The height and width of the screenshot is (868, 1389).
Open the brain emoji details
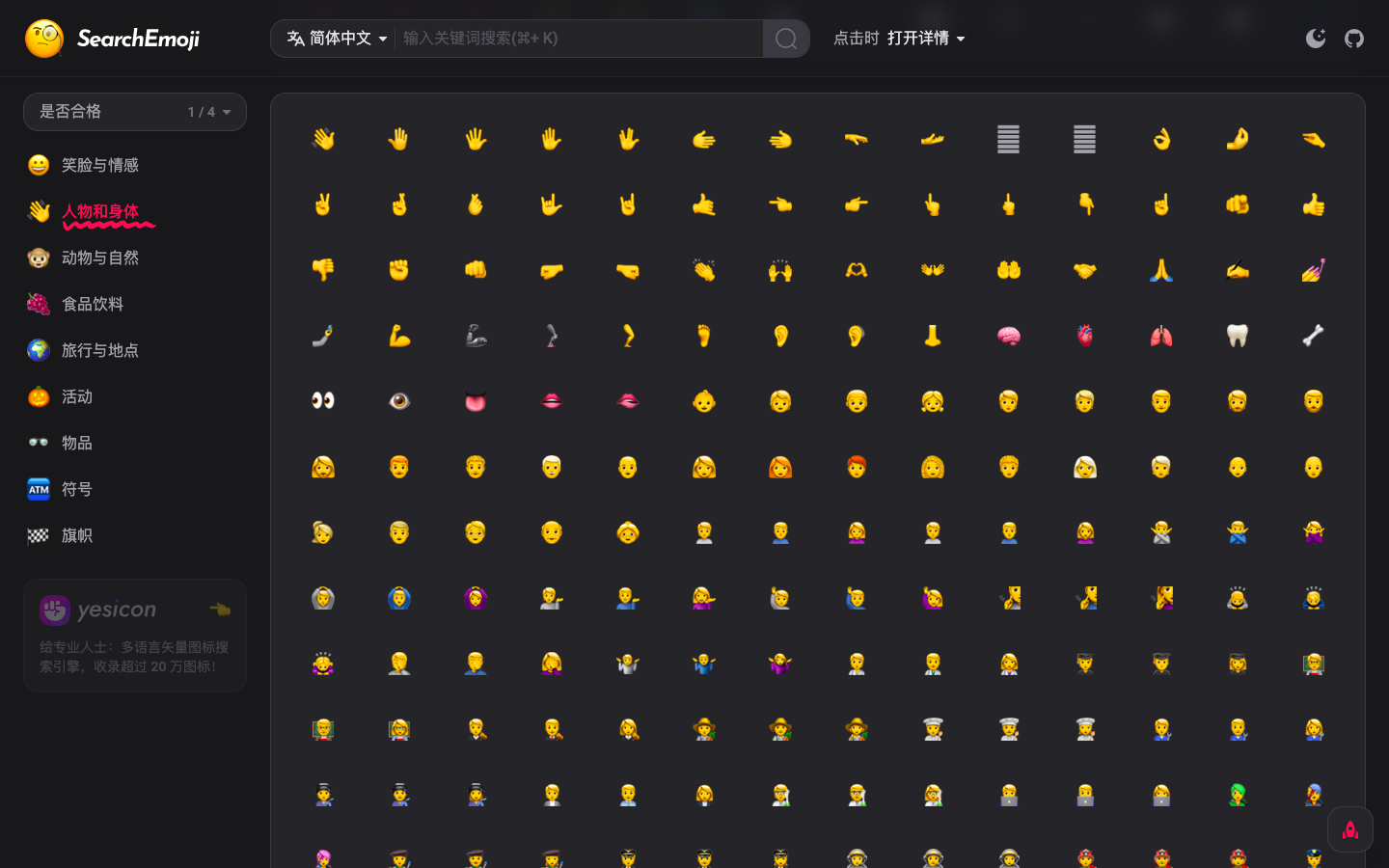(x=1008, y=336)
